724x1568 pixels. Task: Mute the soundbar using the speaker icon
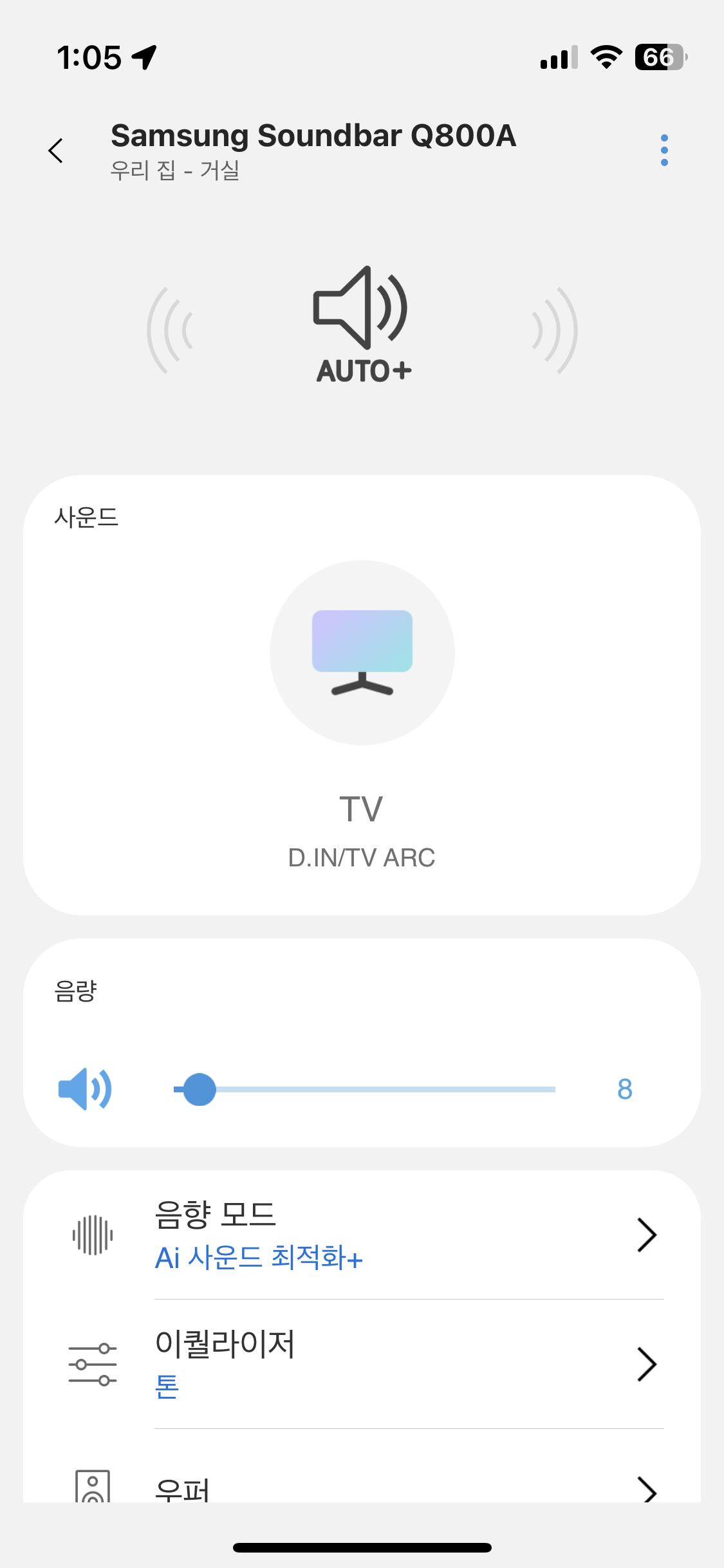click(85, 1089)
